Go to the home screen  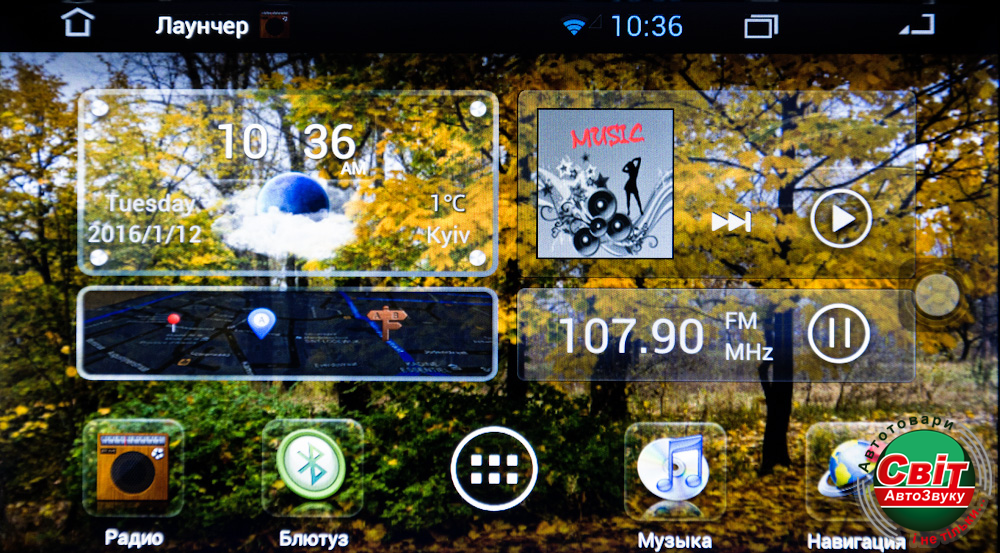click(79, 23)
